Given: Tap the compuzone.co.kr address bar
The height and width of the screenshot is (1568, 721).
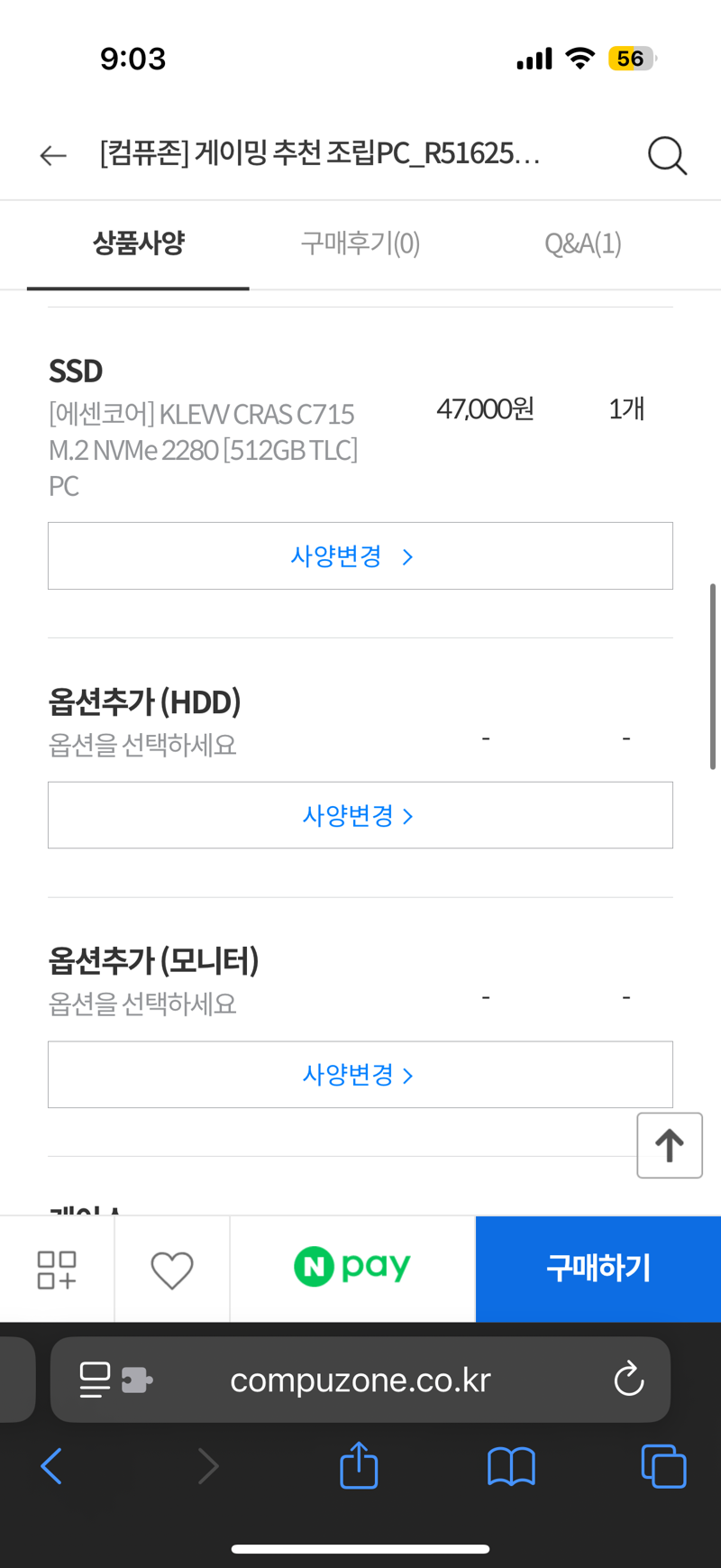Looking at the screenshot, I should click(x=360, y=1380).
